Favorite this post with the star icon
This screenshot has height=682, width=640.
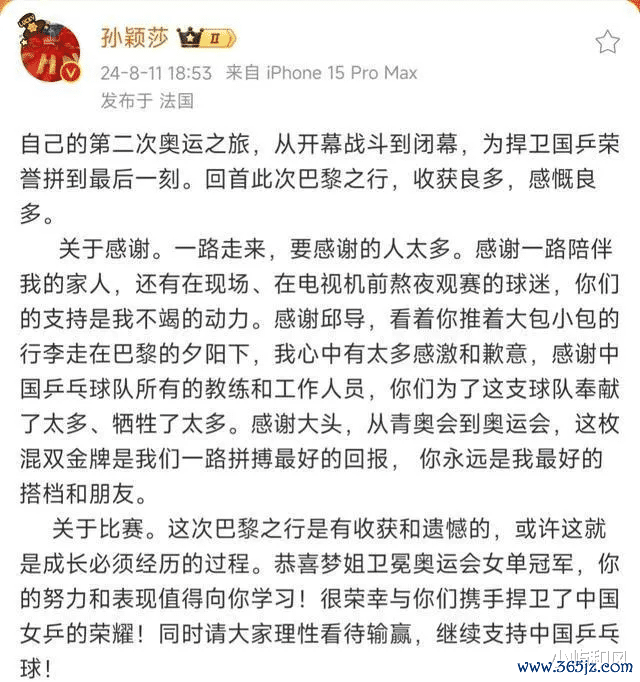607,42
